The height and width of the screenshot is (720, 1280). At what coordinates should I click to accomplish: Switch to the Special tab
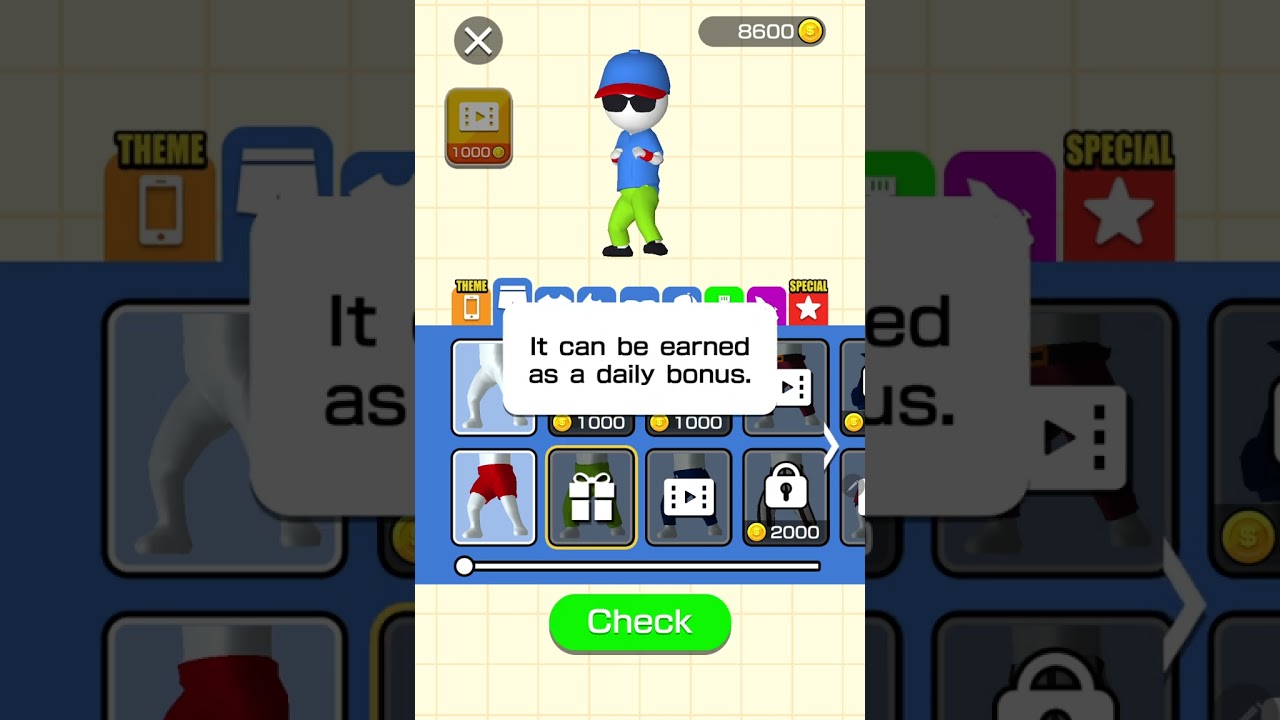tap(808, 304)
